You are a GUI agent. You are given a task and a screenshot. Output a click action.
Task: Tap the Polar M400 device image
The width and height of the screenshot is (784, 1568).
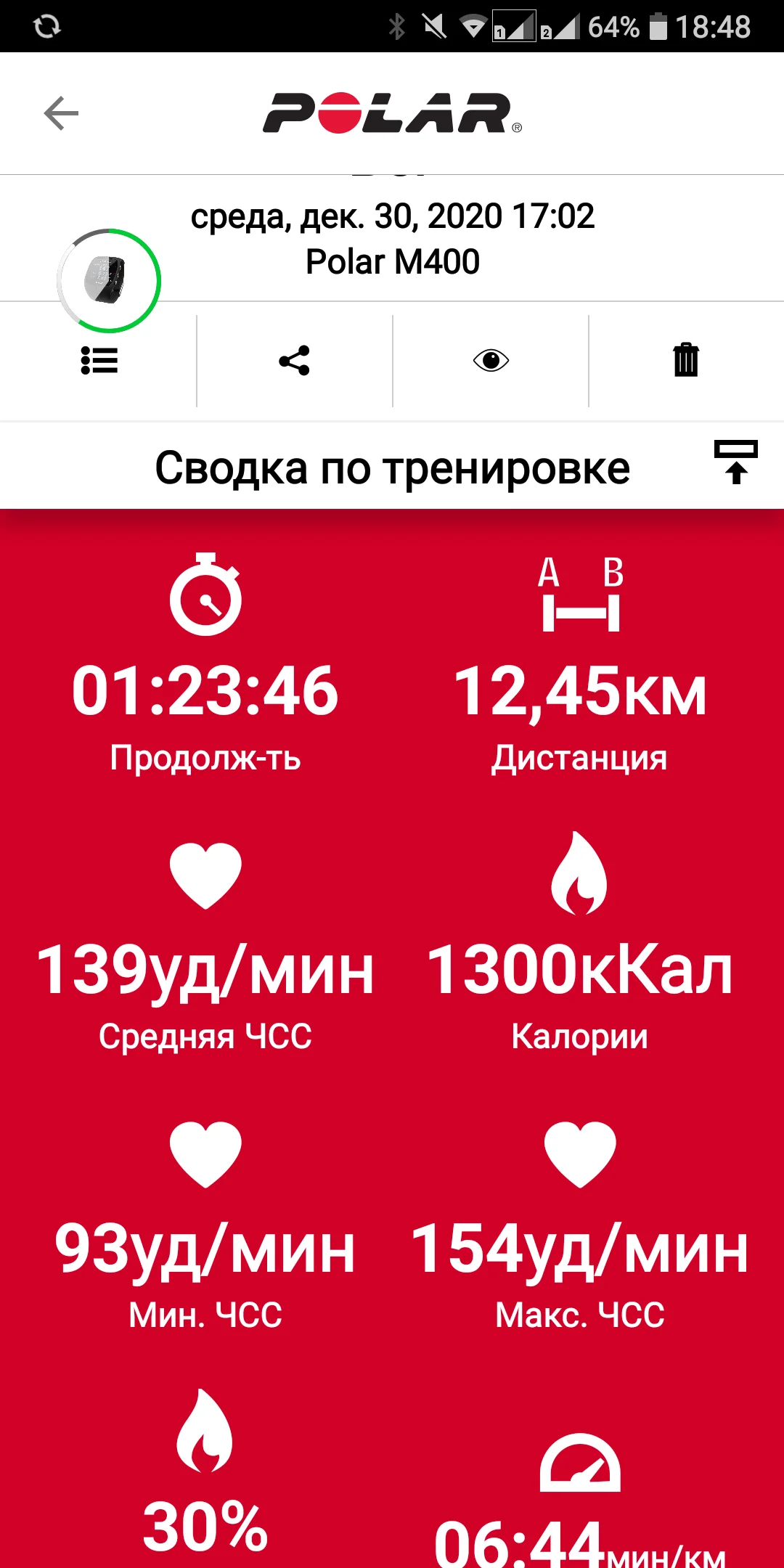point(109,281)
